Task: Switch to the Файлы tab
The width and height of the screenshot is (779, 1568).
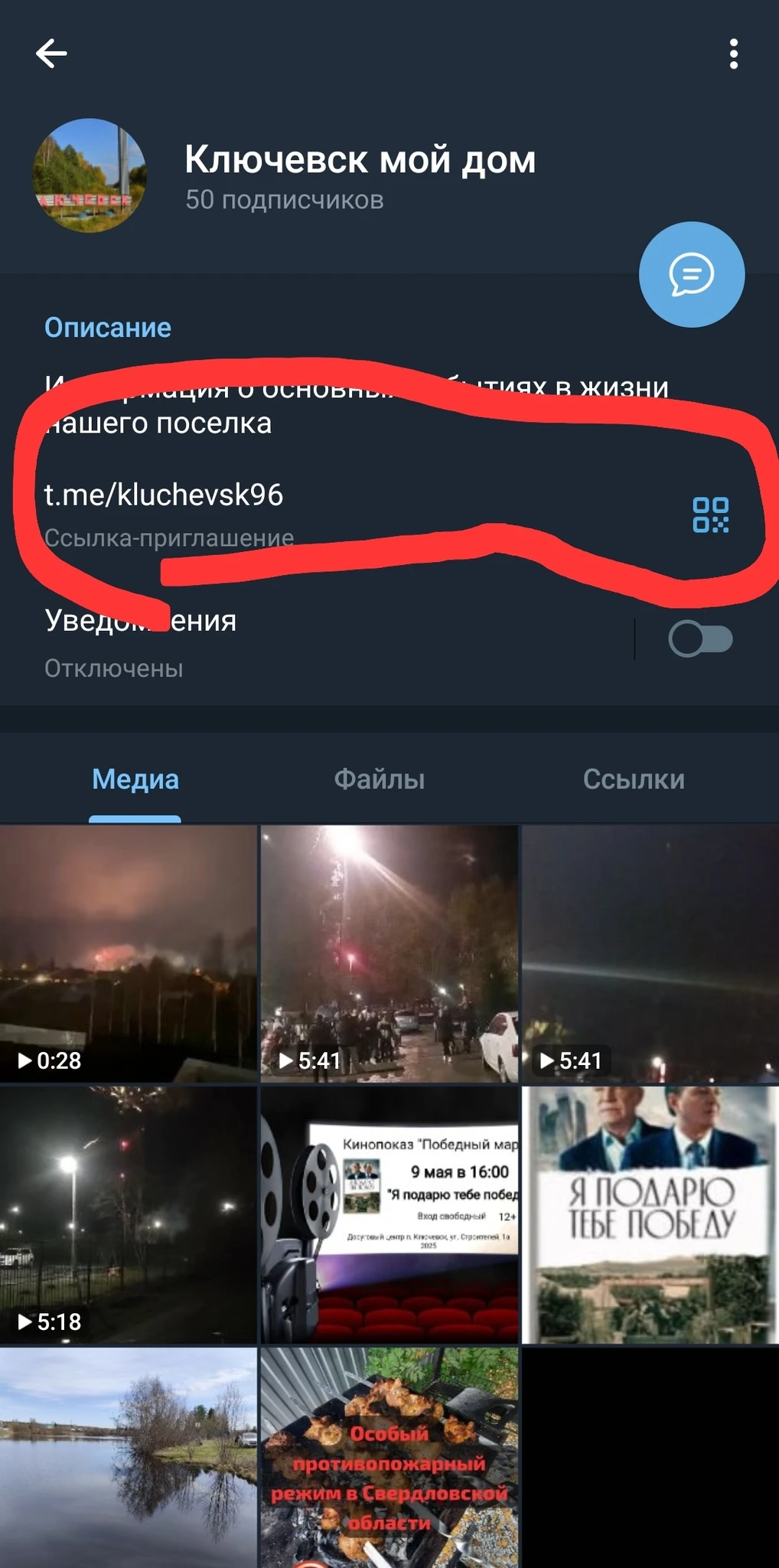Action: [379, 779]
